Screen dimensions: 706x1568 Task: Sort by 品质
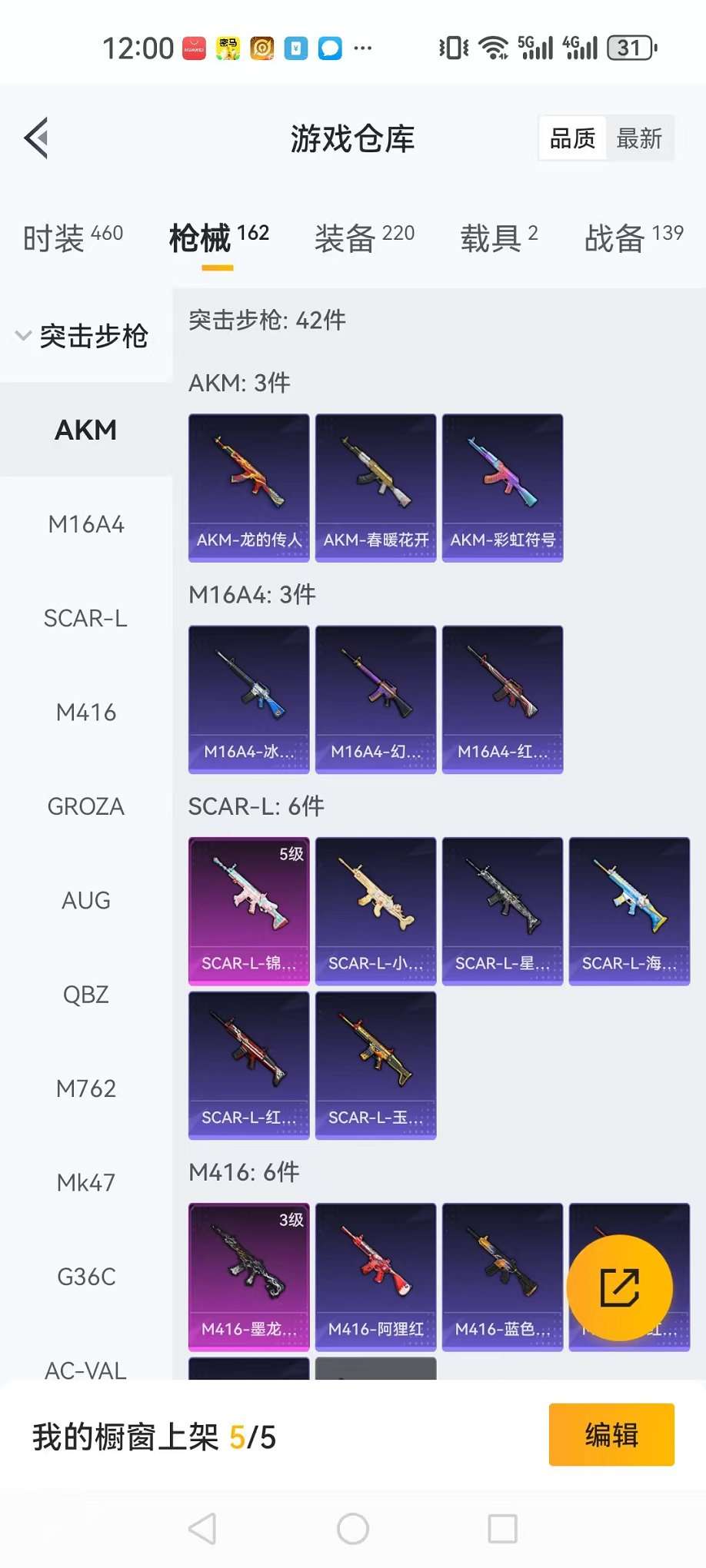572,138
